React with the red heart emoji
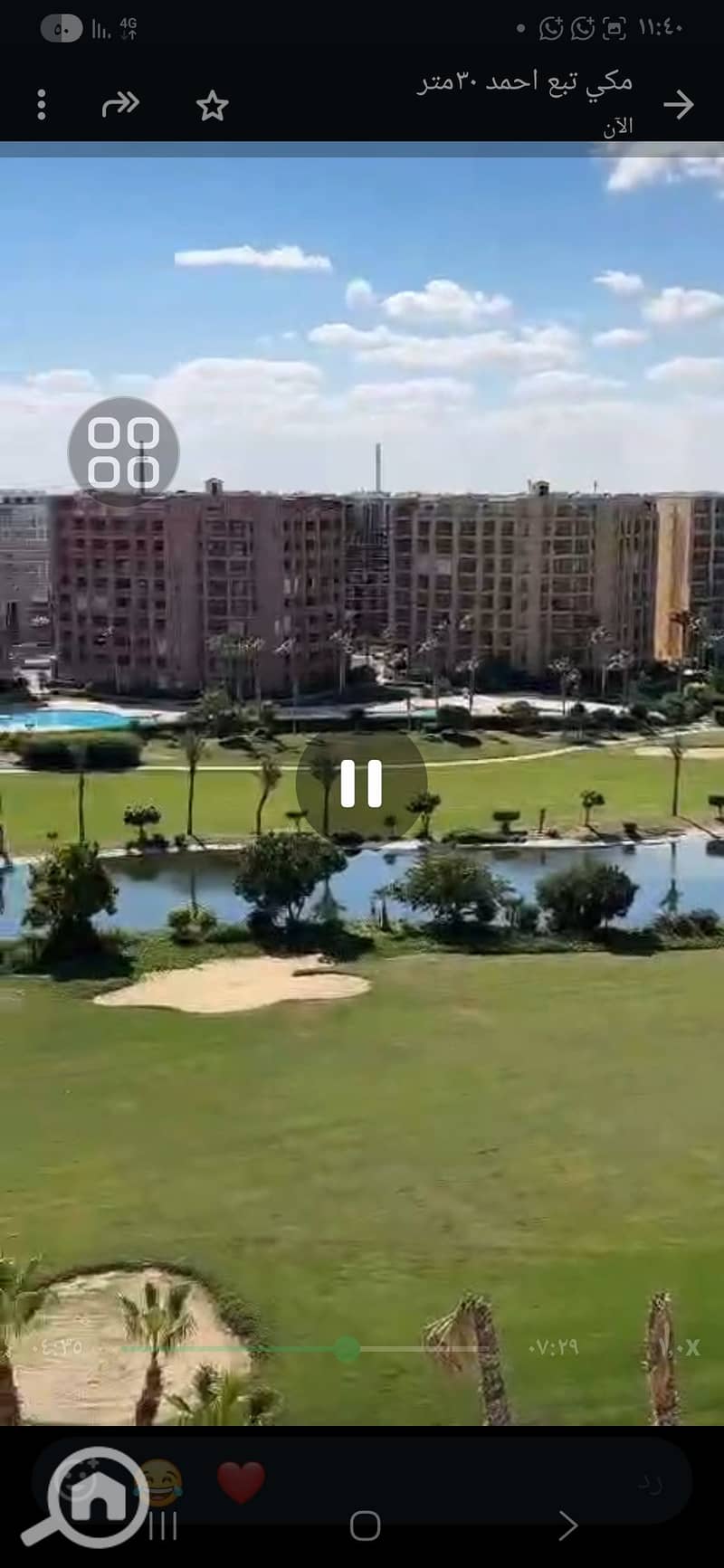Screen dimensions: 724x1568 (x=241, y=1483)
